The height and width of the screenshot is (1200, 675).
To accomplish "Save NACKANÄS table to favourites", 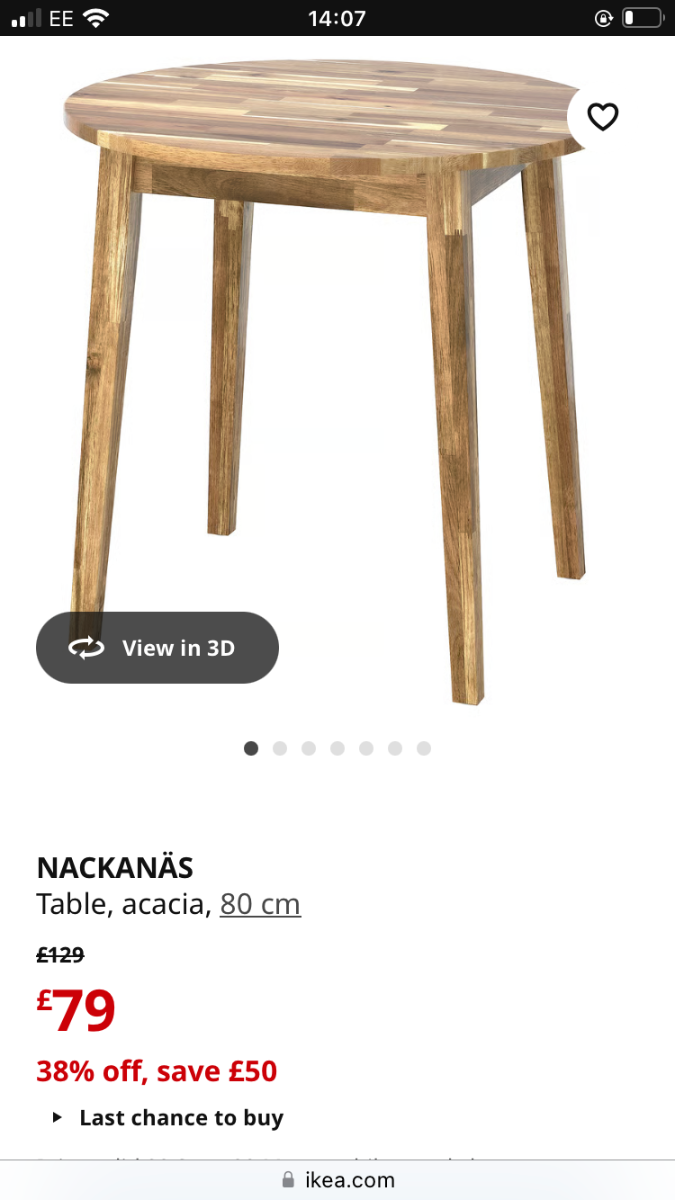I will (602, 117).
